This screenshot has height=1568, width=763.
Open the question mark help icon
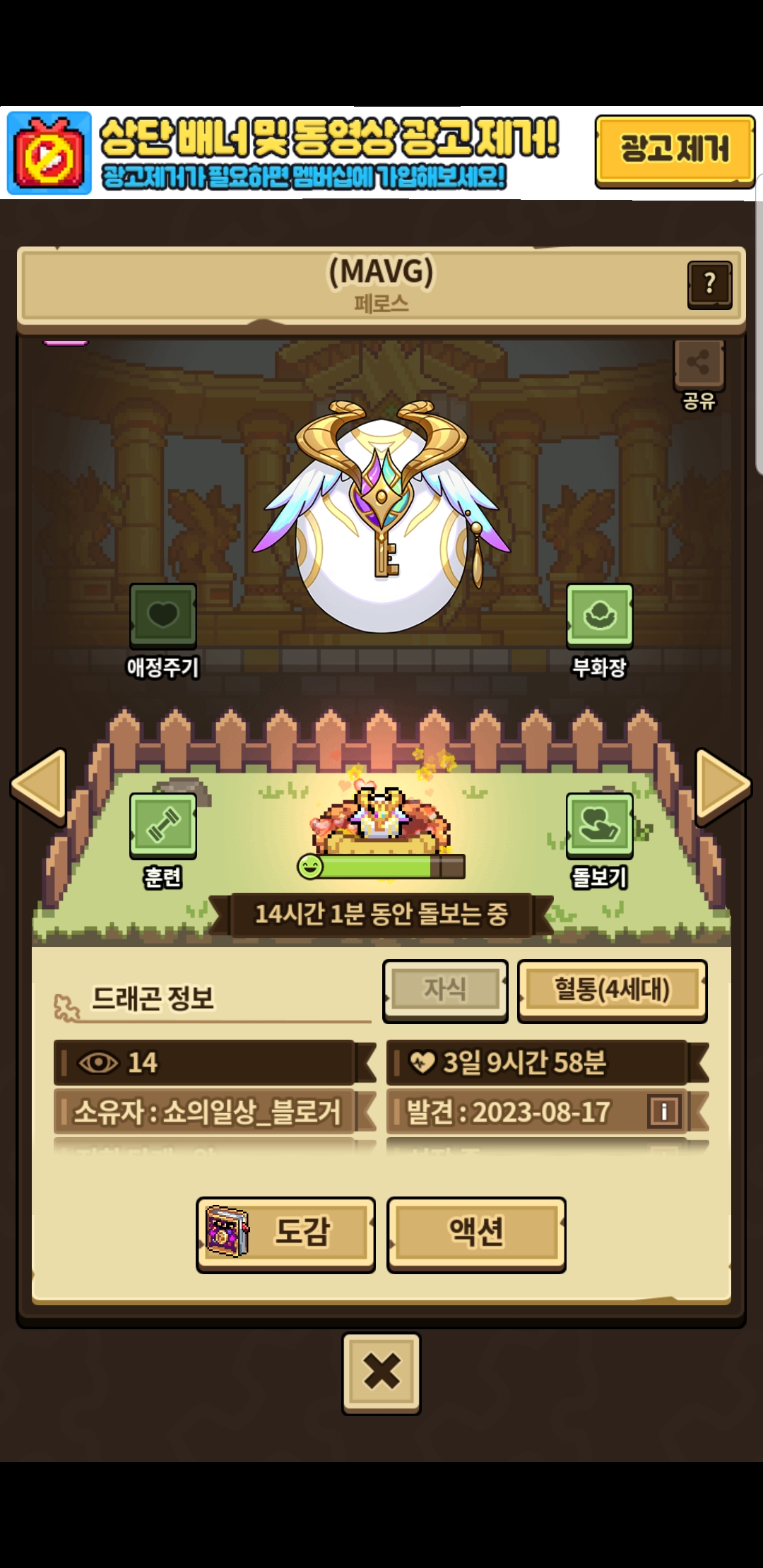[x=709, y=285]
